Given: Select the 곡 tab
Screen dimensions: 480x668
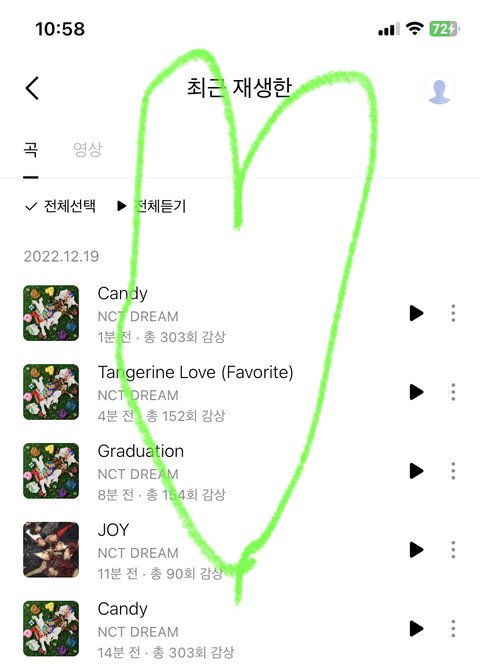Looking at the screenshot, I should point(31,150).
